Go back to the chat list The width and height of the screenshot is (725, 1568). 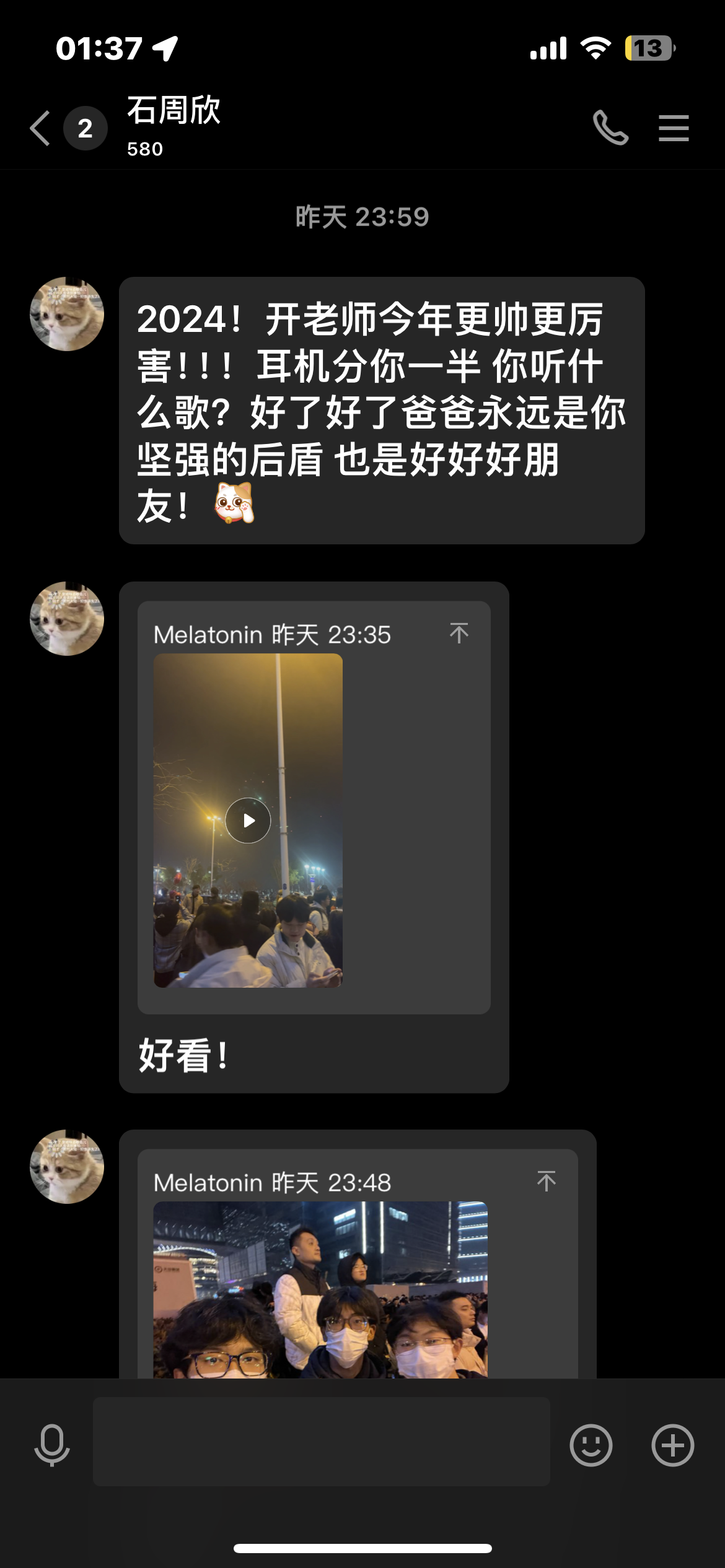point(41,128)
